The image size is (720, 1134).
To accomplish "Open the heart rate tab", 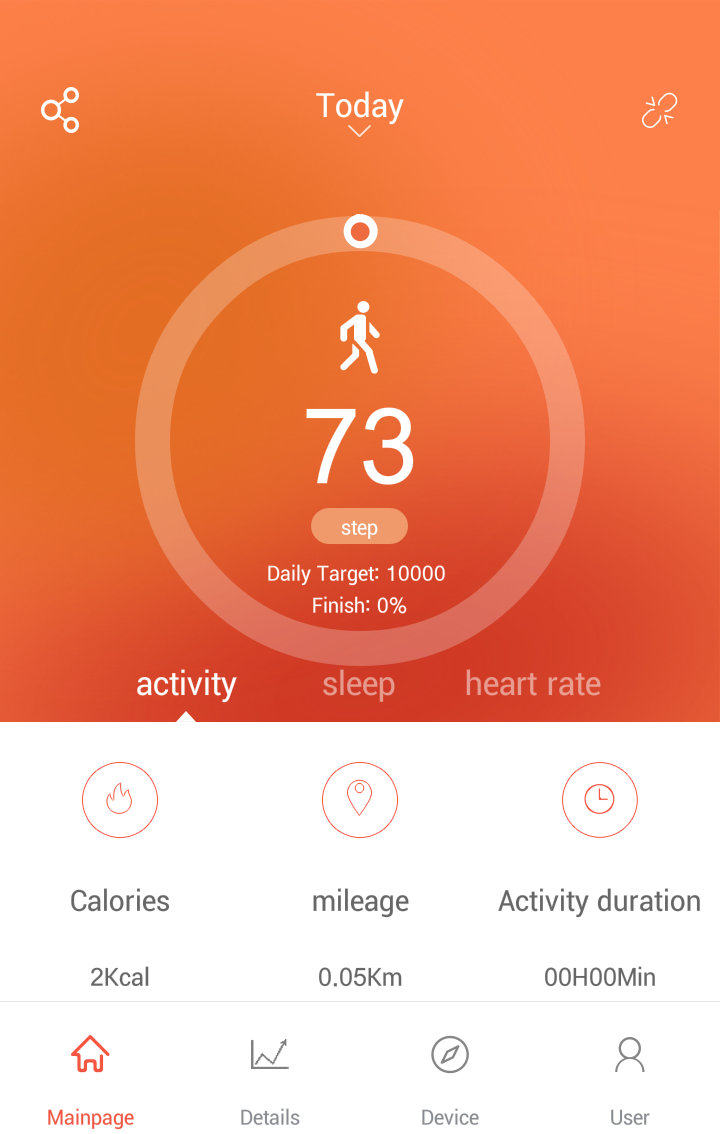I will [532, 683].
